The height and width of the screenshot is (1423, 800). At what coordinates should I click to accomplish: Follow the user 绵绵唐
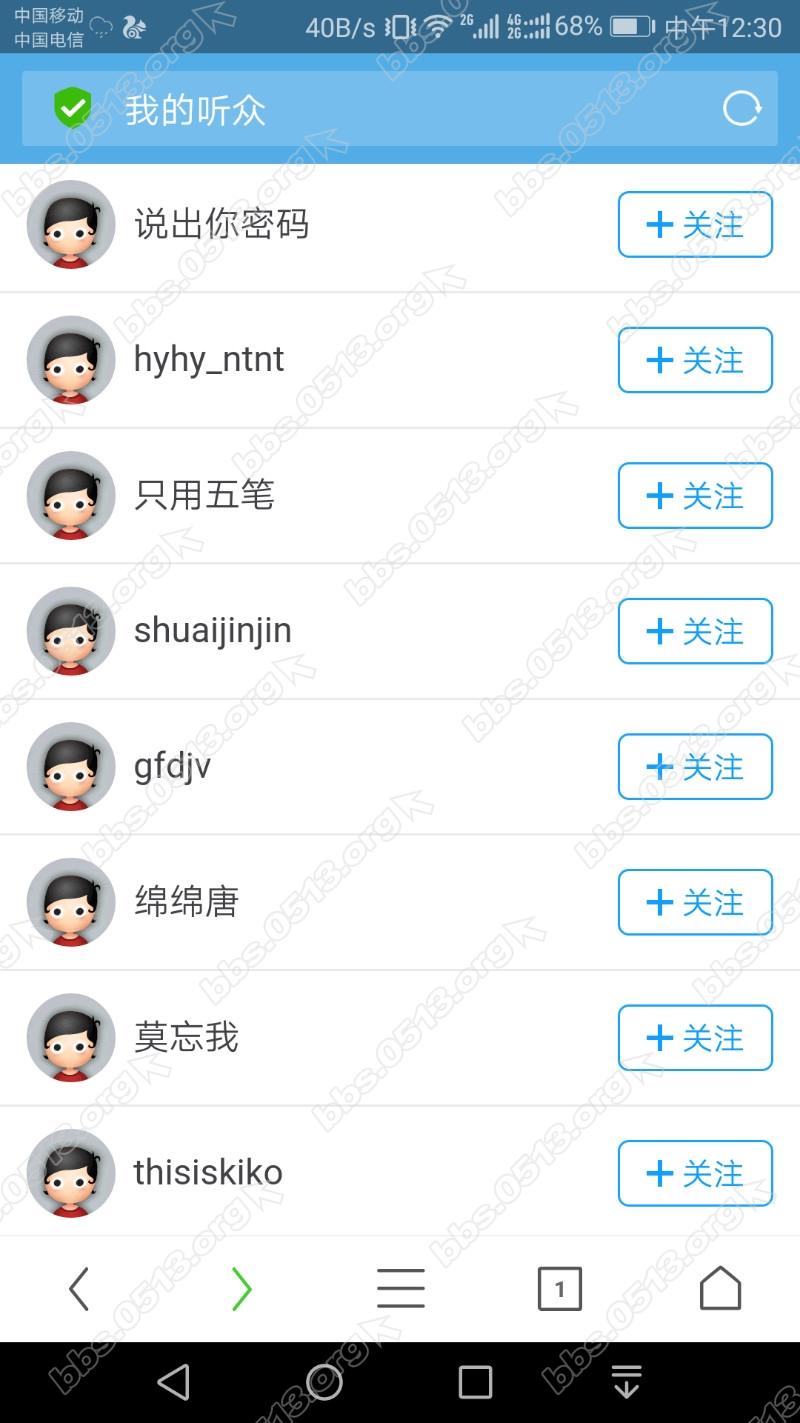click(x=695, y=902)
